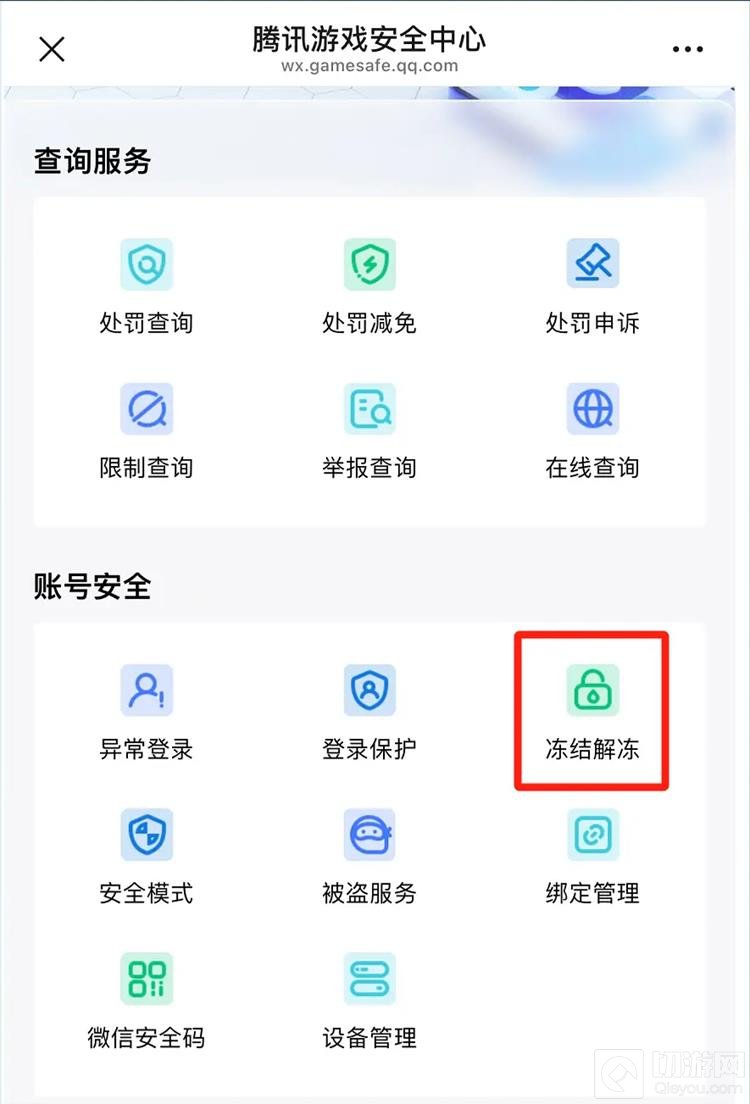Open the three-dot overflow menu
The height and width of the screenshot is (1104, 750).
688,49
